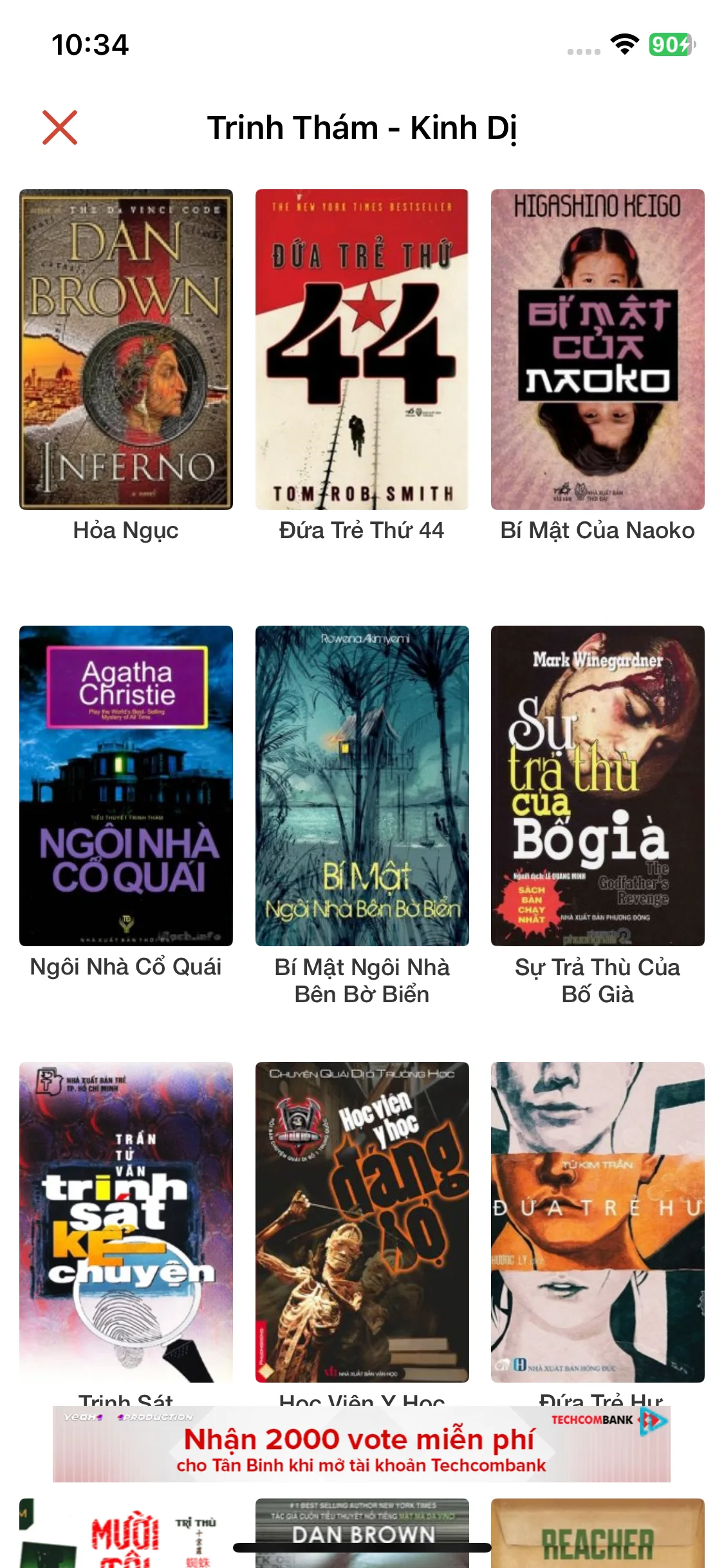724x1568 pixels.
Task: Open the book Hỏa Ngục
Action: (x=126, y=350)
